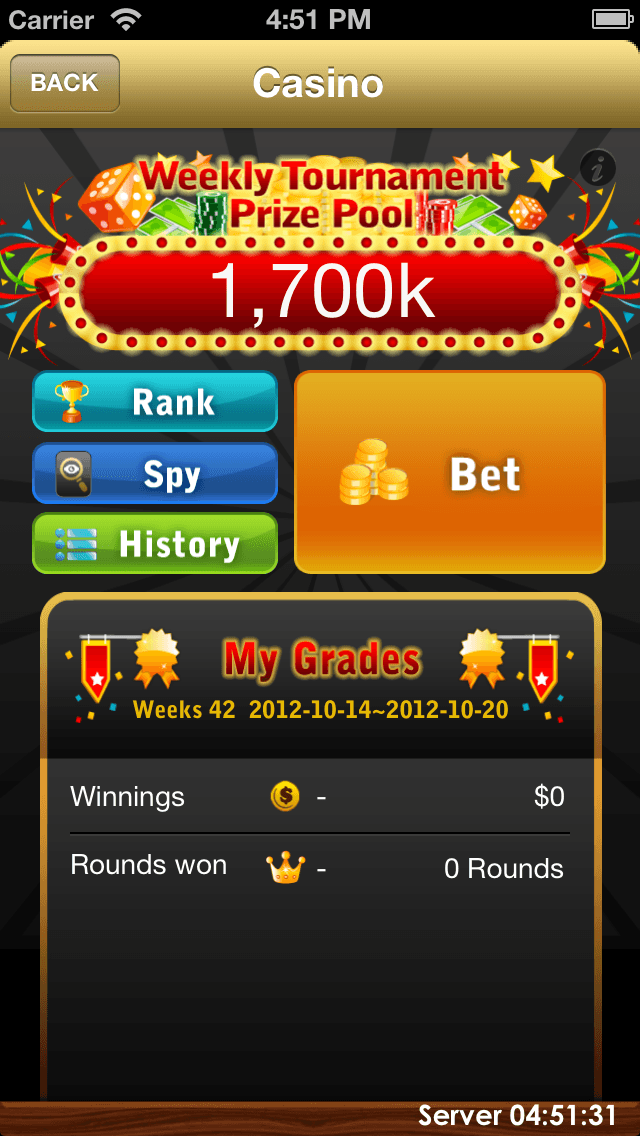View the betting History

[155, 544]
